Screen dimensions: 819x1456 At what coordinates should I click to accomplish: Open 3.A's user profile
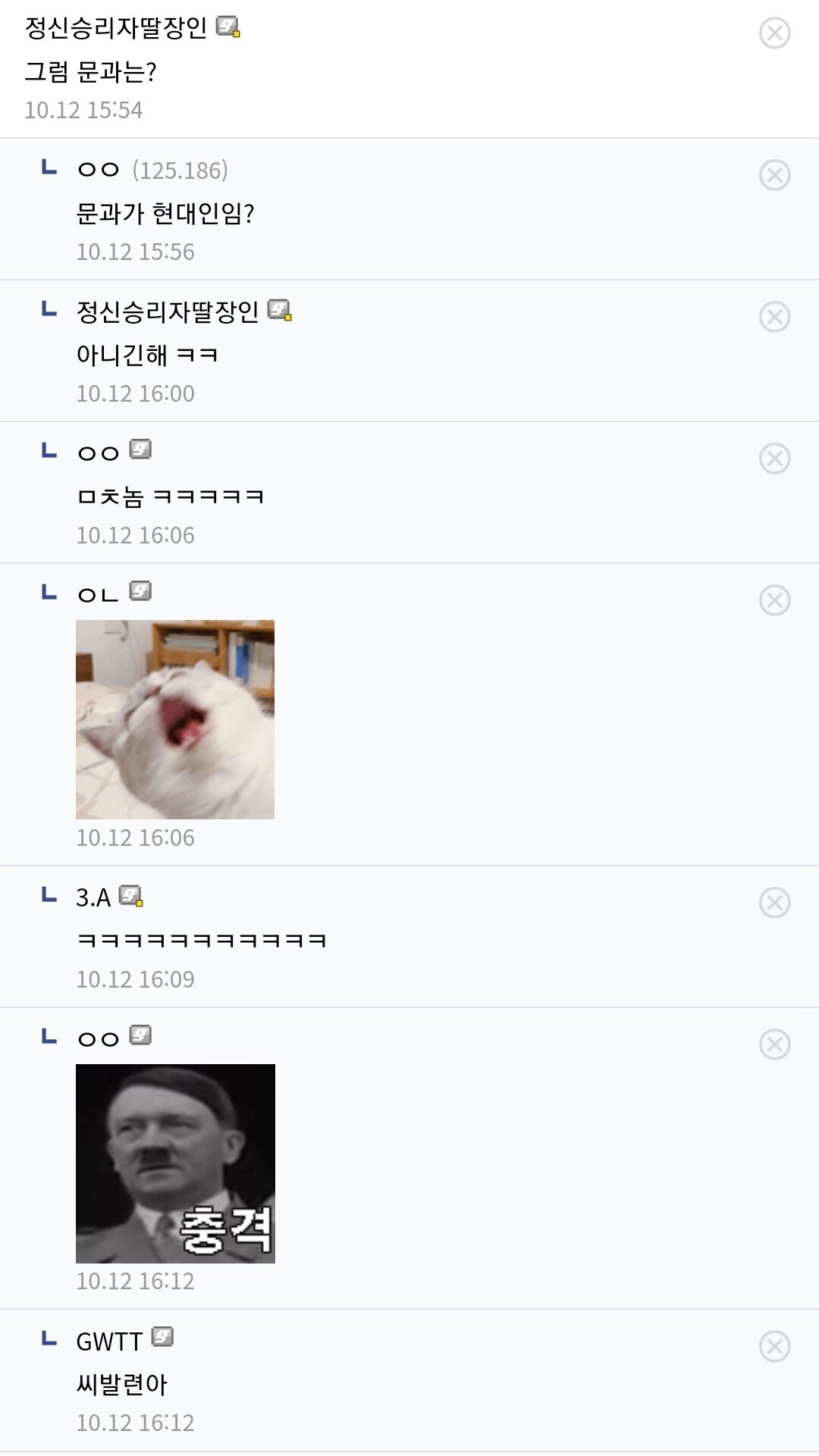tap(93, 897)
